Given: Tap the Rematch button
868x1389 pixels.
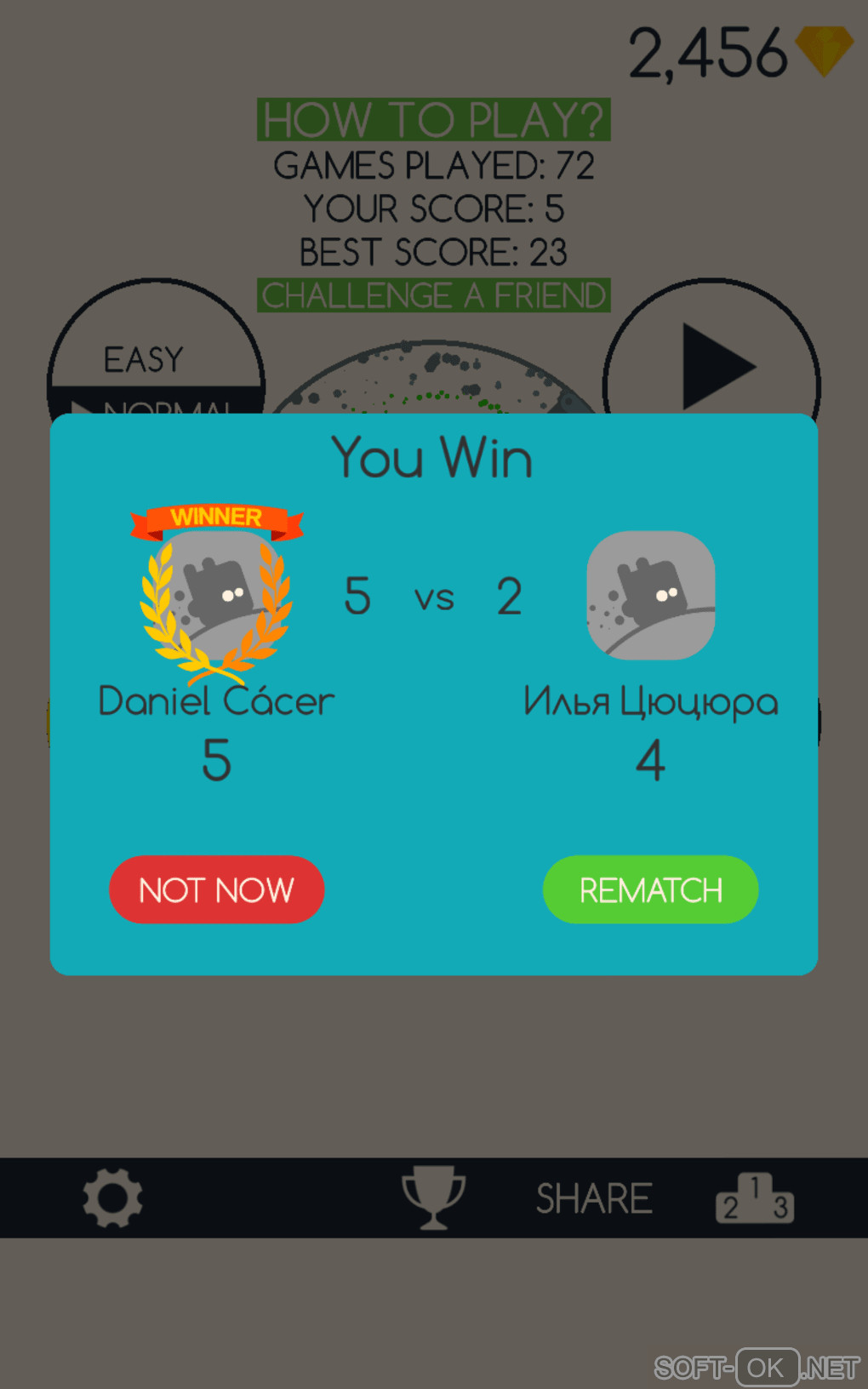Looking at the screenshot, I should 650,889.
